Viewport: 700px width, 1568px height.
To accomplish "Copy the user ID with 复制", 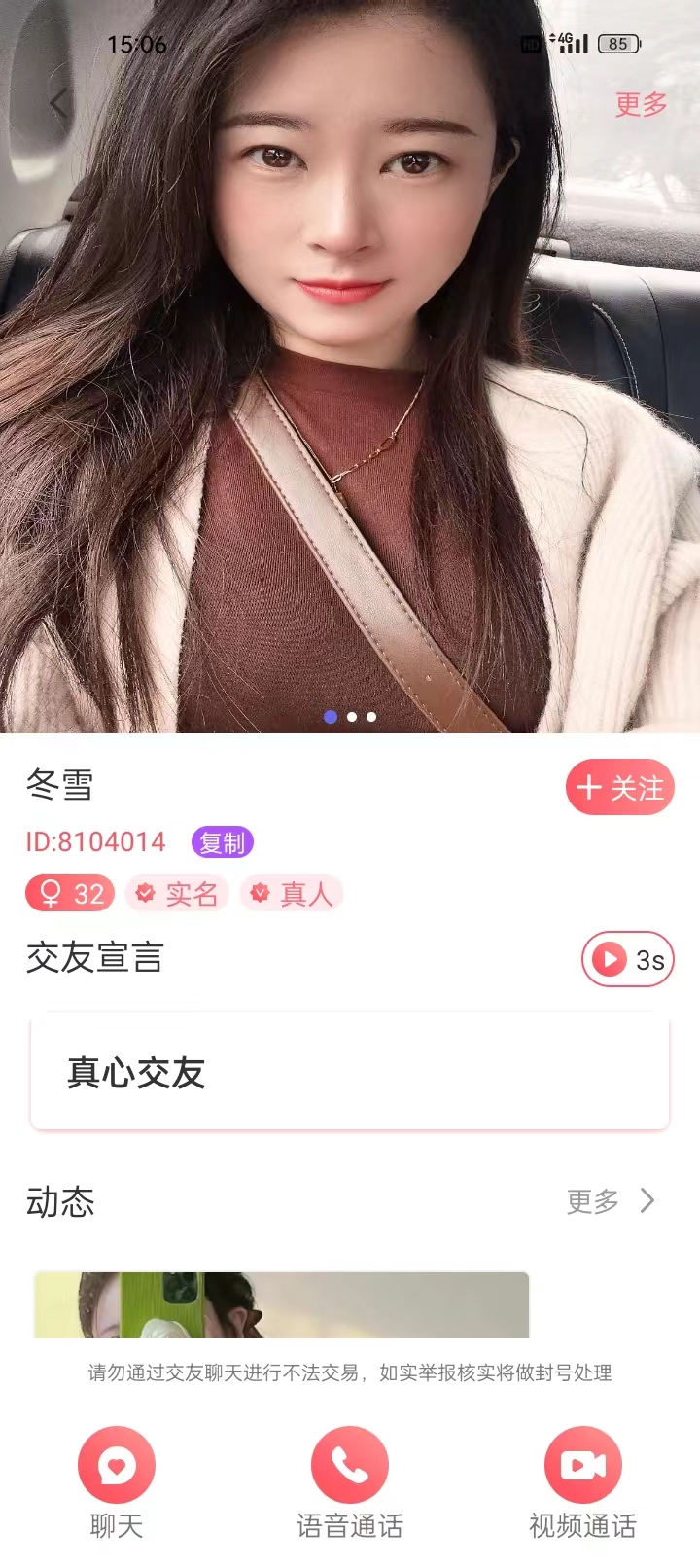I will (223, 842).
